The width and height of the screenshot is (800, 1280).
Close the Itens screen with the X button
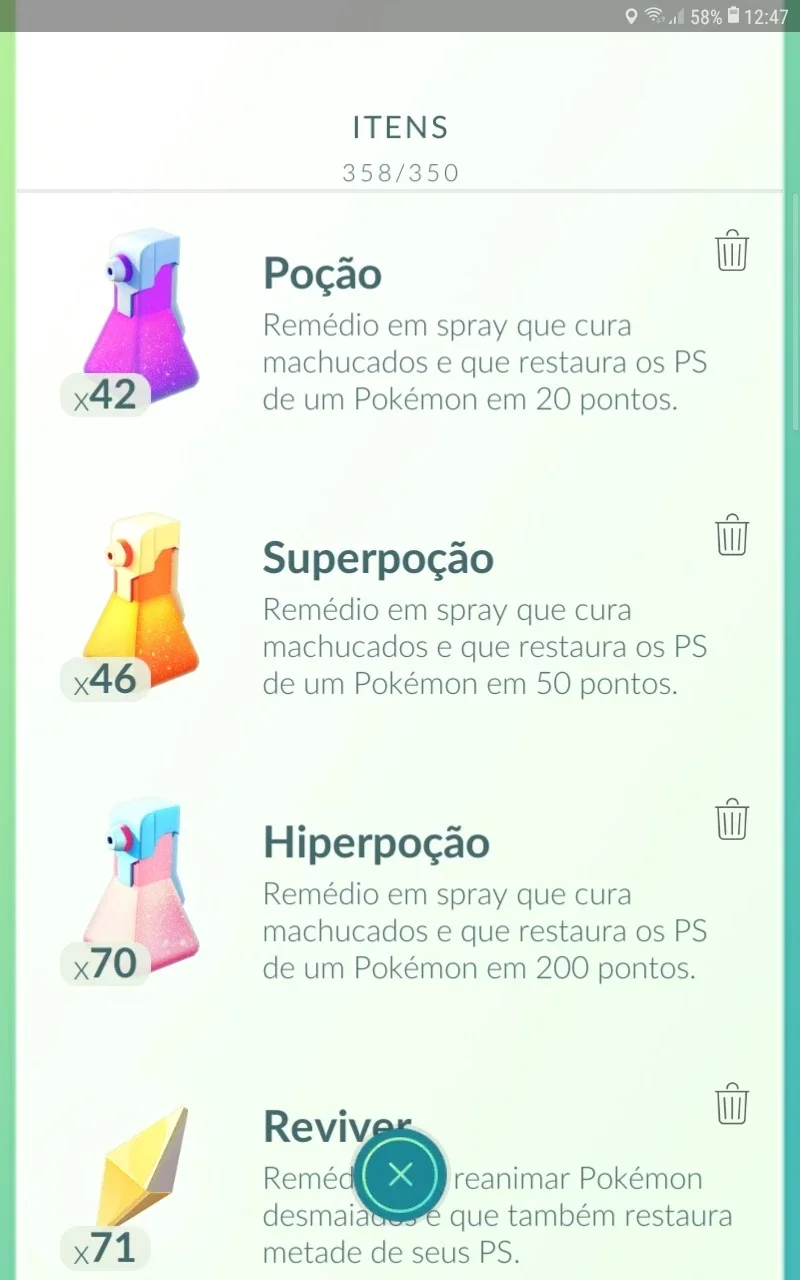pyautogui.click(x=400, y=1174)
